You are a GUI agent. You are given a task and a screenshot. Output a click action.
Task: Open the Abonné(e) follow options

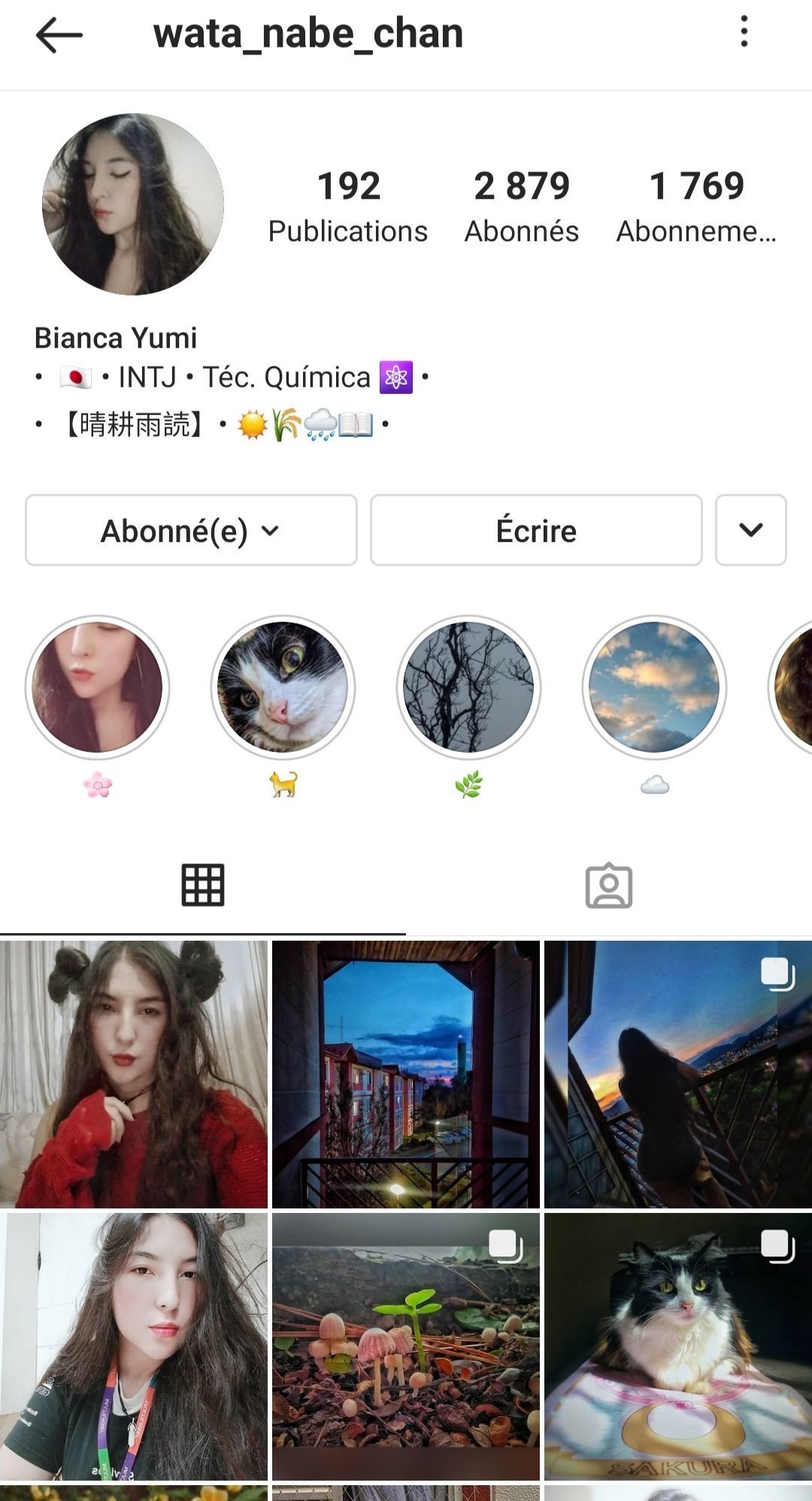tap(191, 530)
